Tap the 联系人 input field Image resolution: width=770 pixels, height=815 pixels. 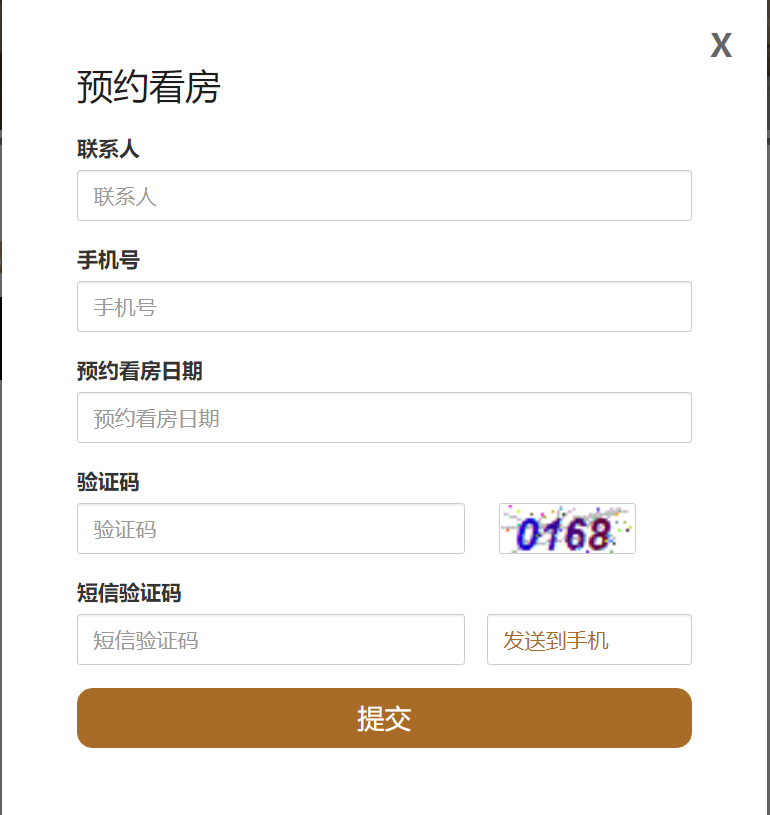coord(384,196)
